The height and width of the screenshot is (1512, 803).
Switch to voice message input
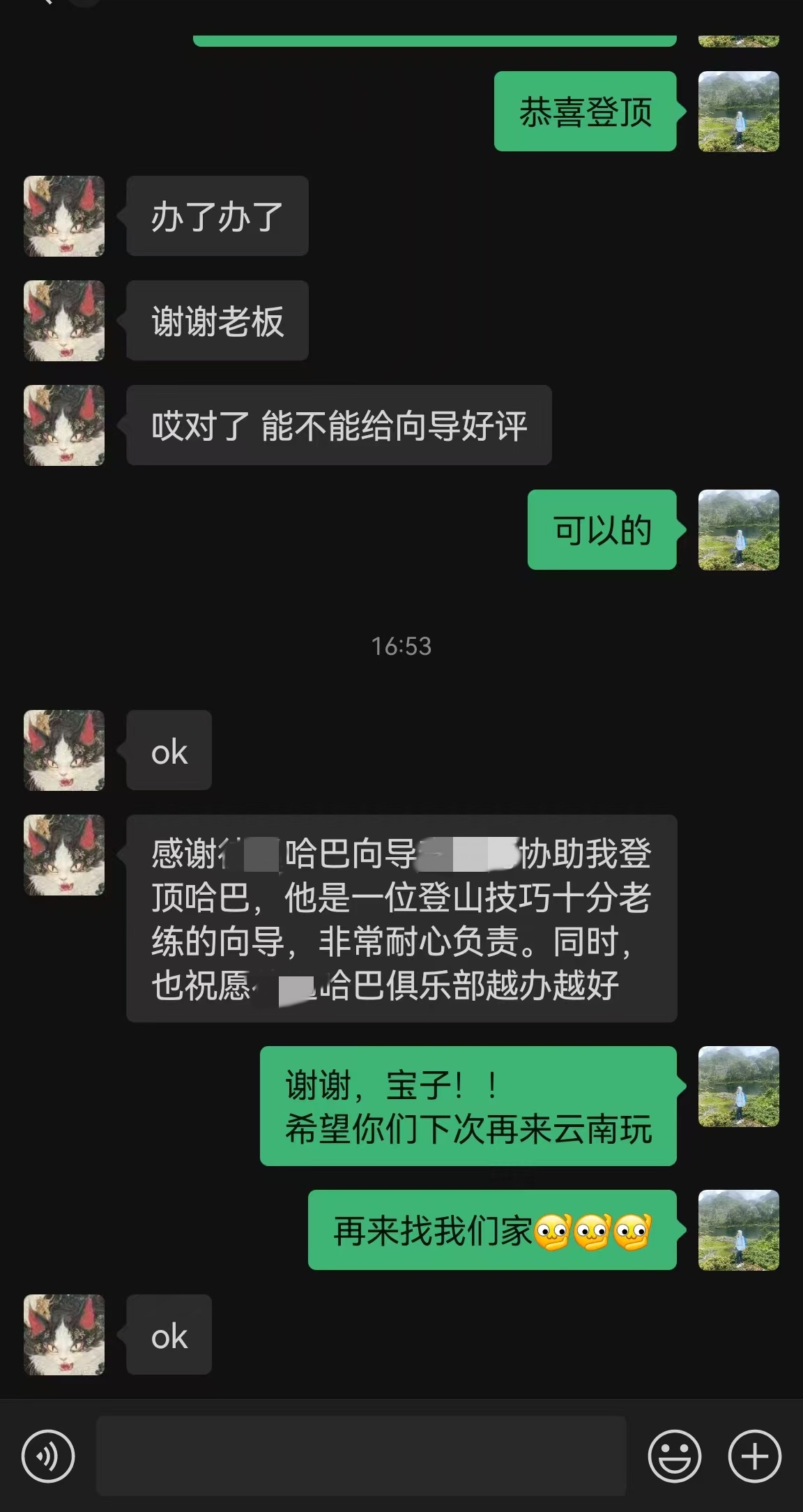click(x=48, y=1456)
